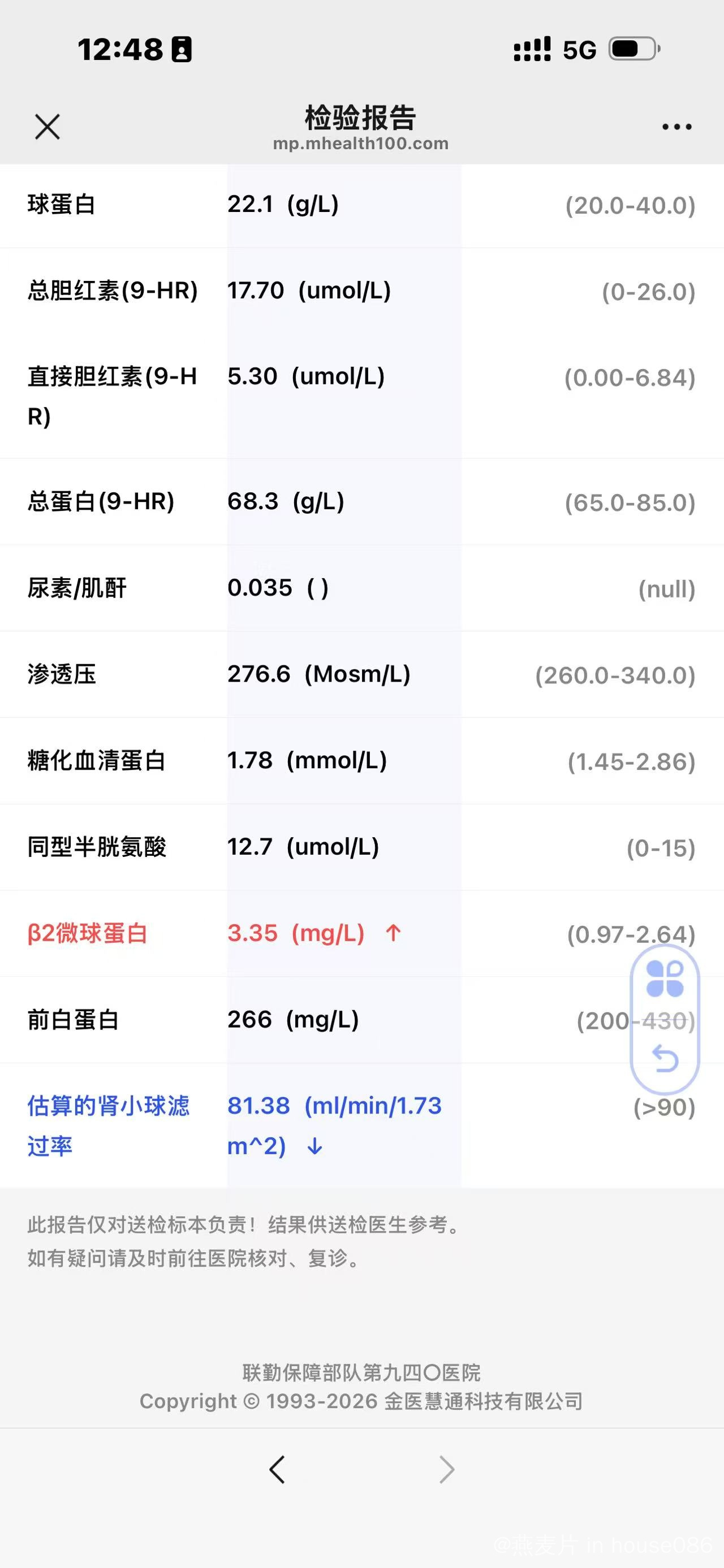Go forward to the next web page
Screen dimensions: 724x1568
pos(447,1469)
